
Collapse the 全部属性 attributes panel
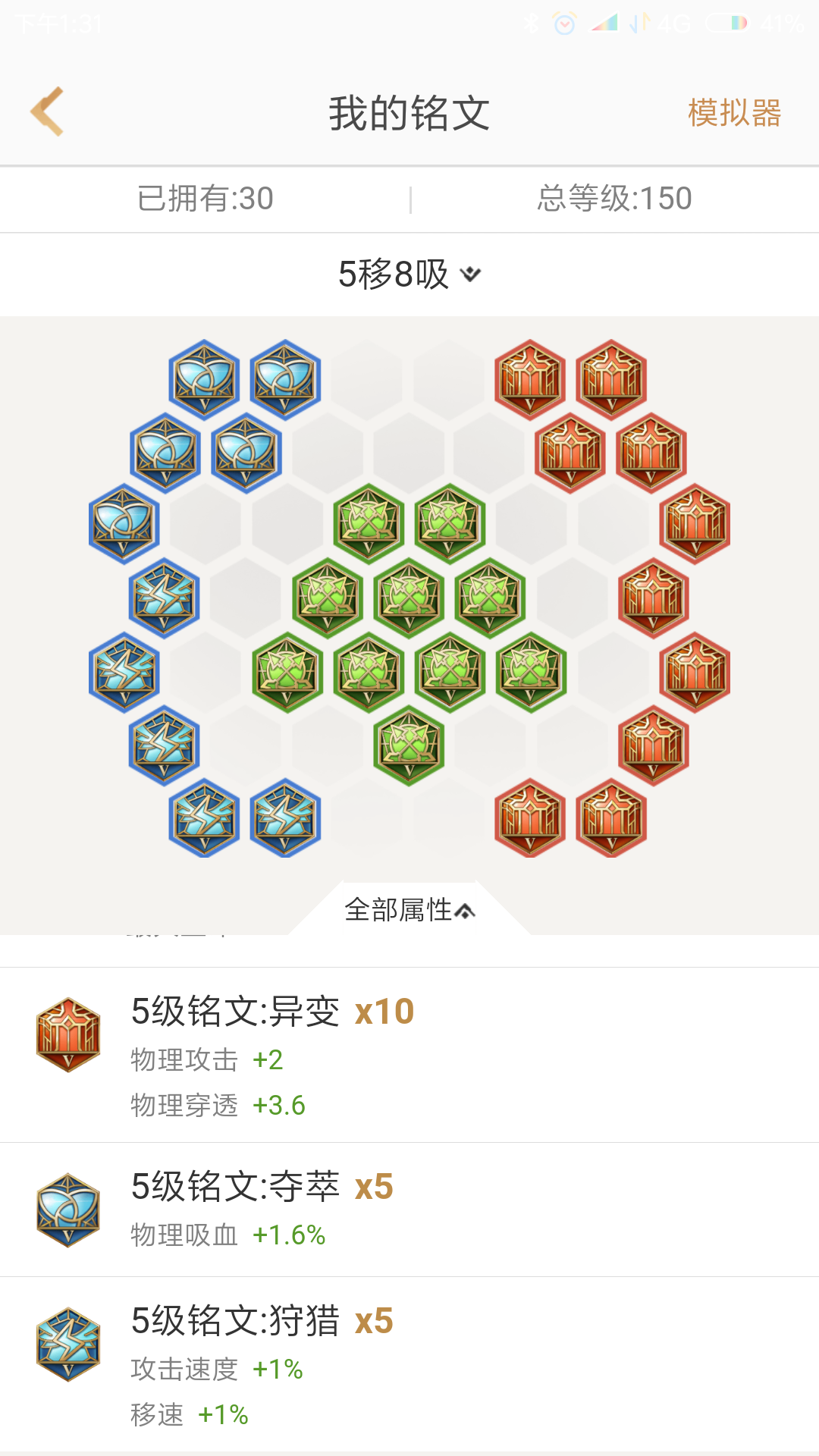pos(409,910)
